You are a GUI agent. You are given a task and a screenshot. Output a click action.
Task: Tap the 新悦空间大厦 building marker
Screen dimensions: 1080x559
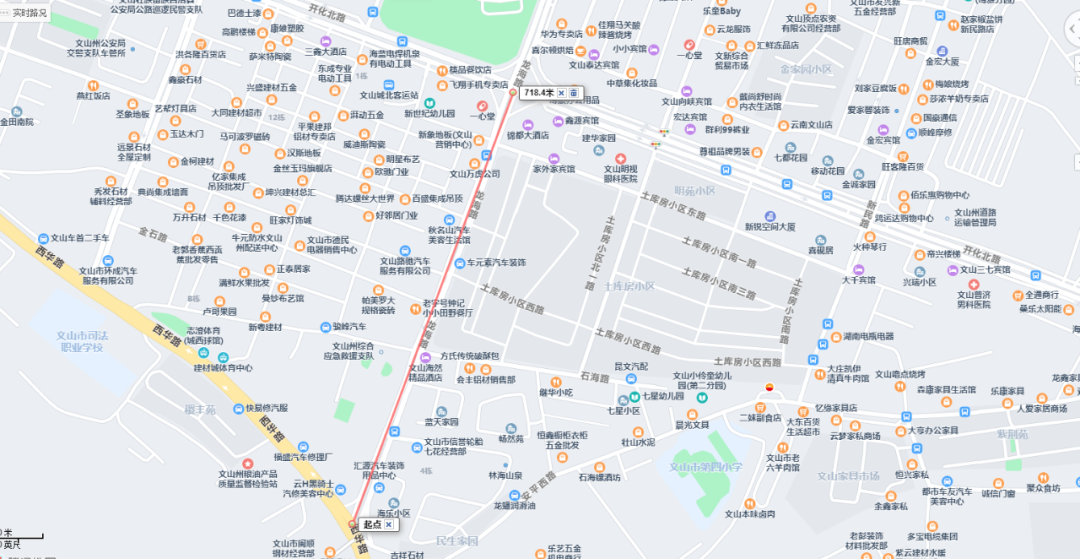[x=769, y=215]
